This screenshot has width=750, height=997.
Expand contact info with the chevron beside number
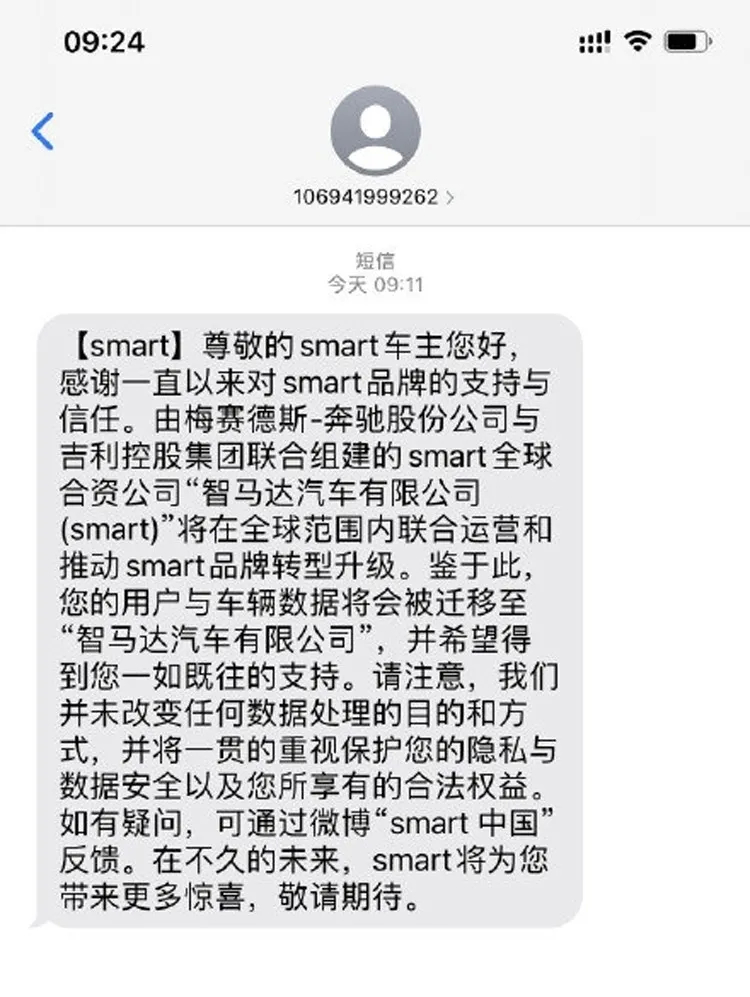[x=447, y=197]
